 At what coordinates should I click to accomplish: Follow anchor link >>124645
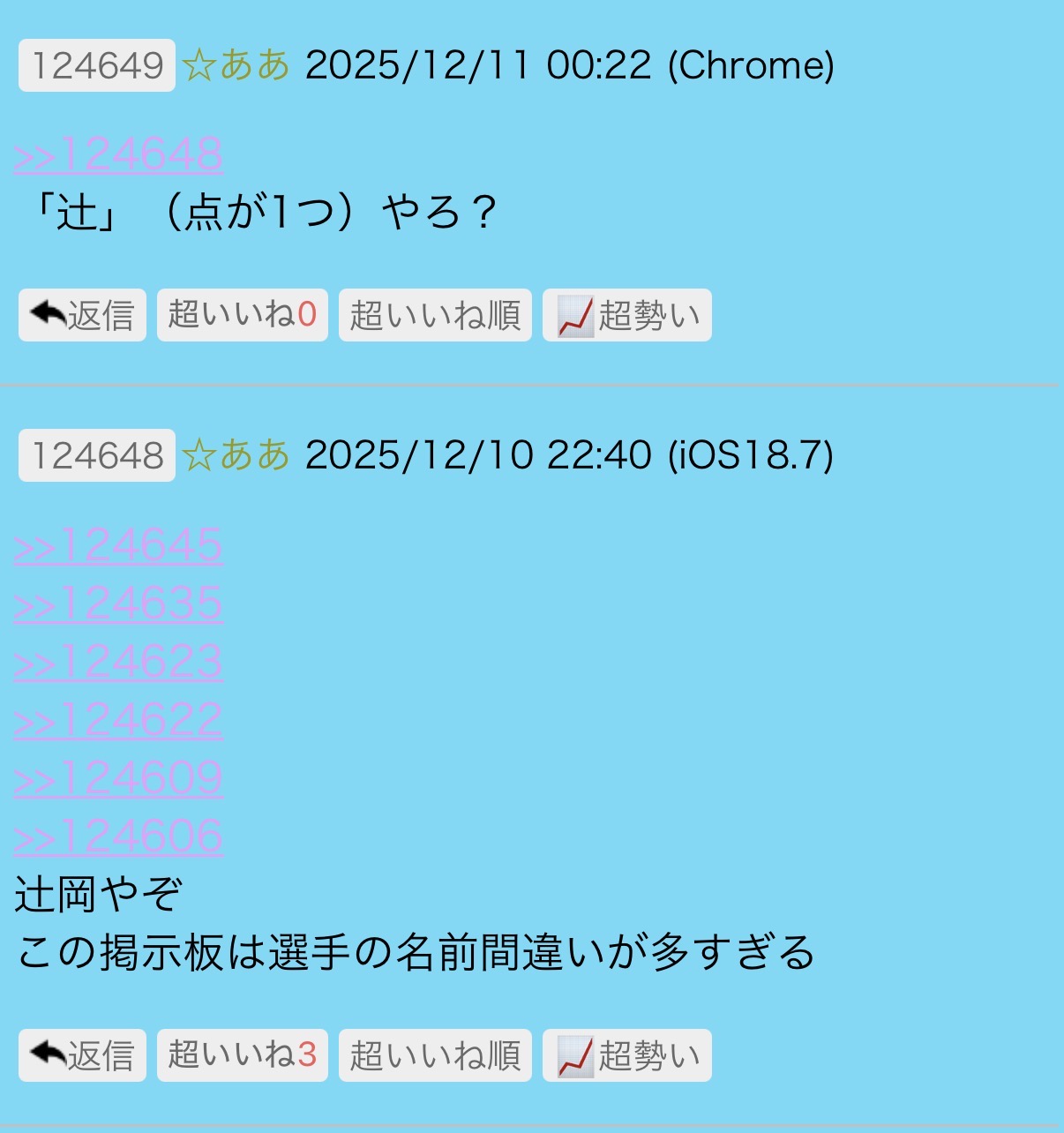pyautogui.click(x=117, y=546)
